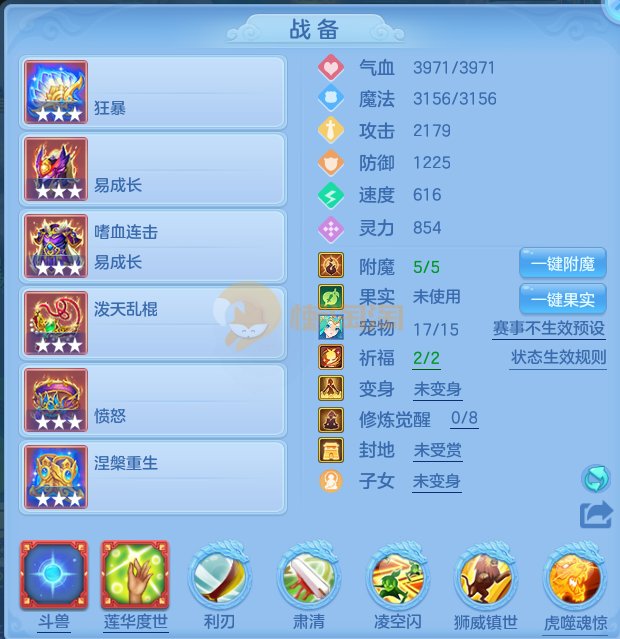Open the 狂暴 equipment card

tap(153, 92)
